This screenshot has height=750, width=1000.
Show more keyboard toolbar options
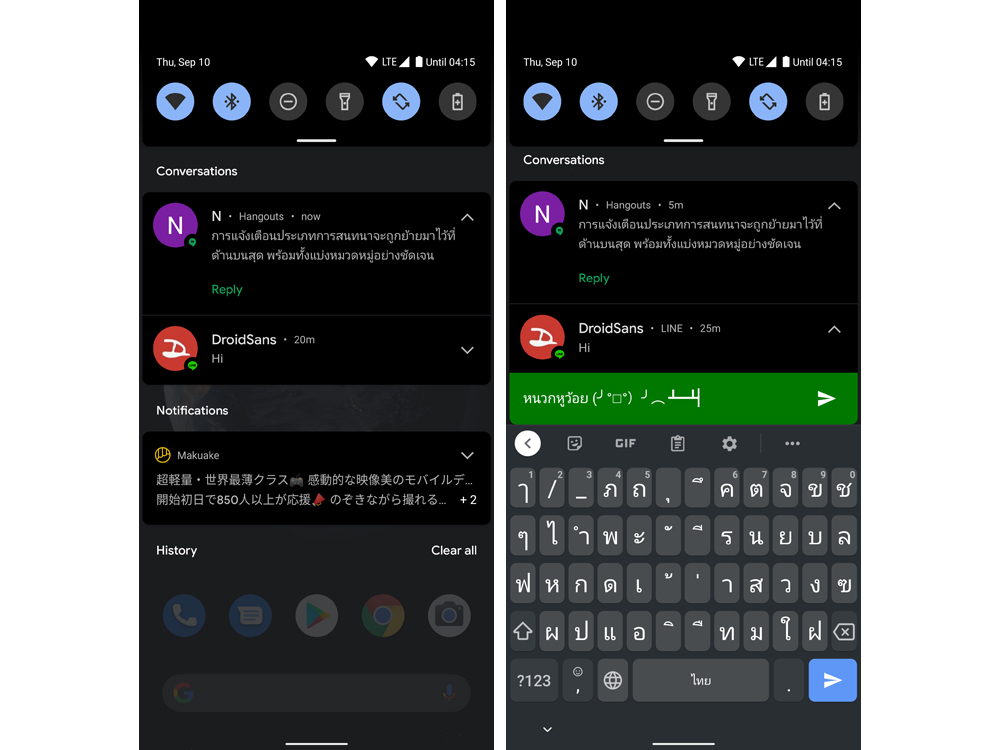(x=792, y=443)
